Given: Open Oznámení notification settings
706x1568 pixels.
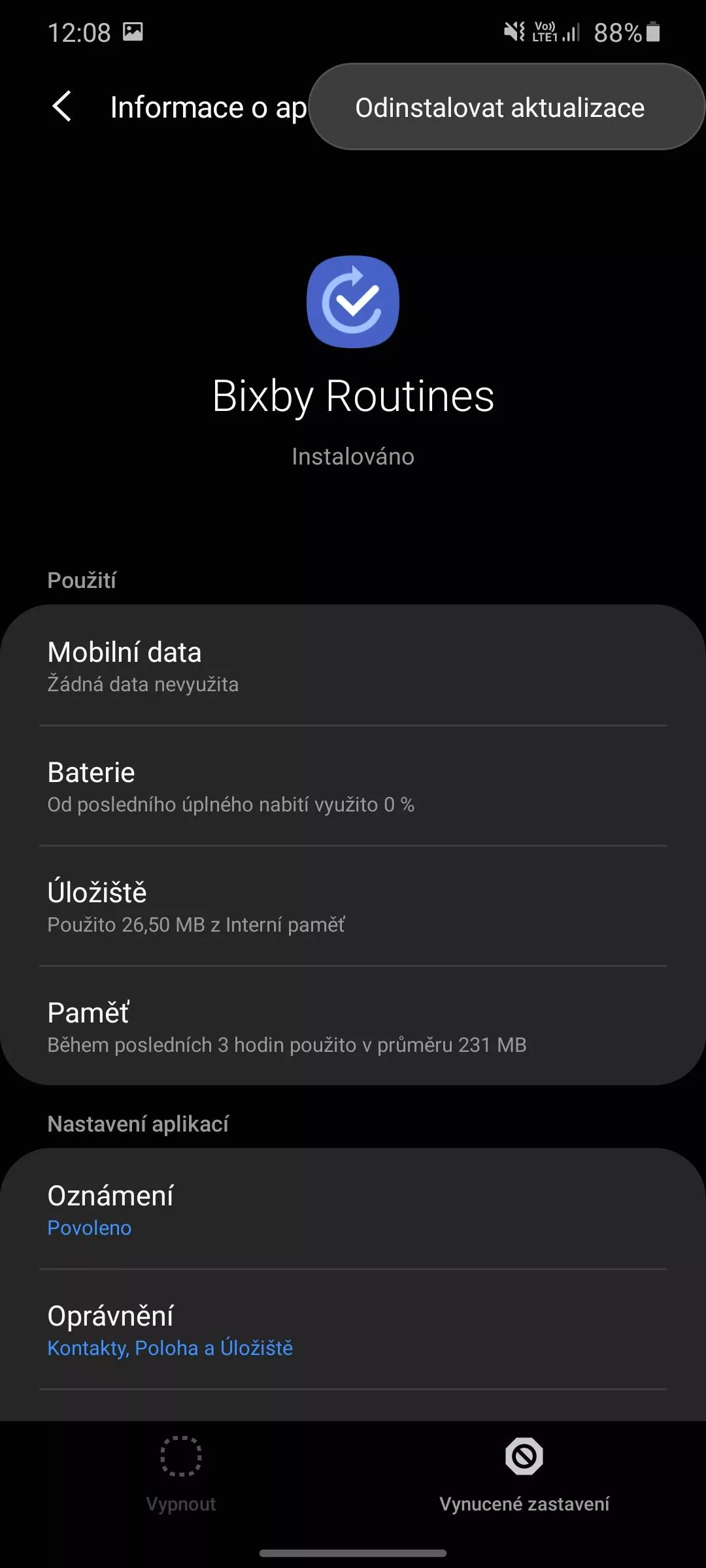Looking at the screenshot, I should point(353,1209).
